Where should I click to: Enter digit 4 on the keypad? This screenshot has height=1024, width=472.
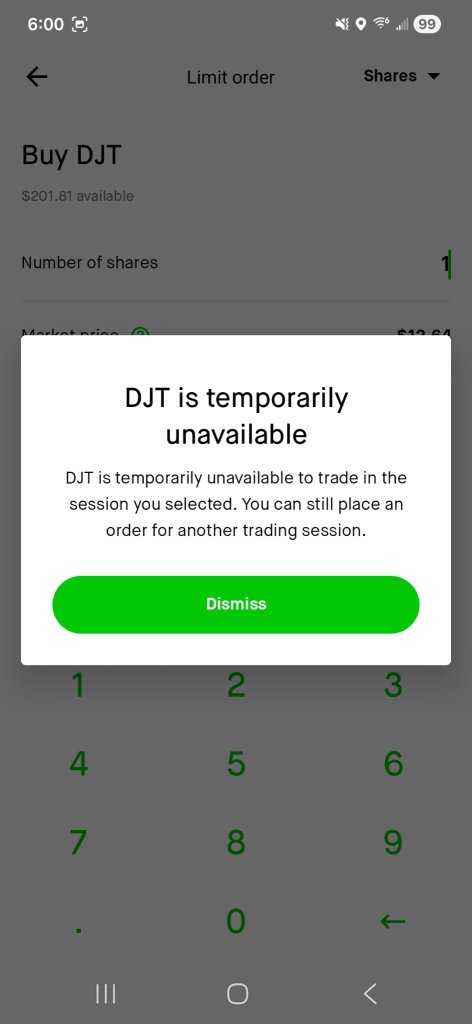click(x=78, y=763)
